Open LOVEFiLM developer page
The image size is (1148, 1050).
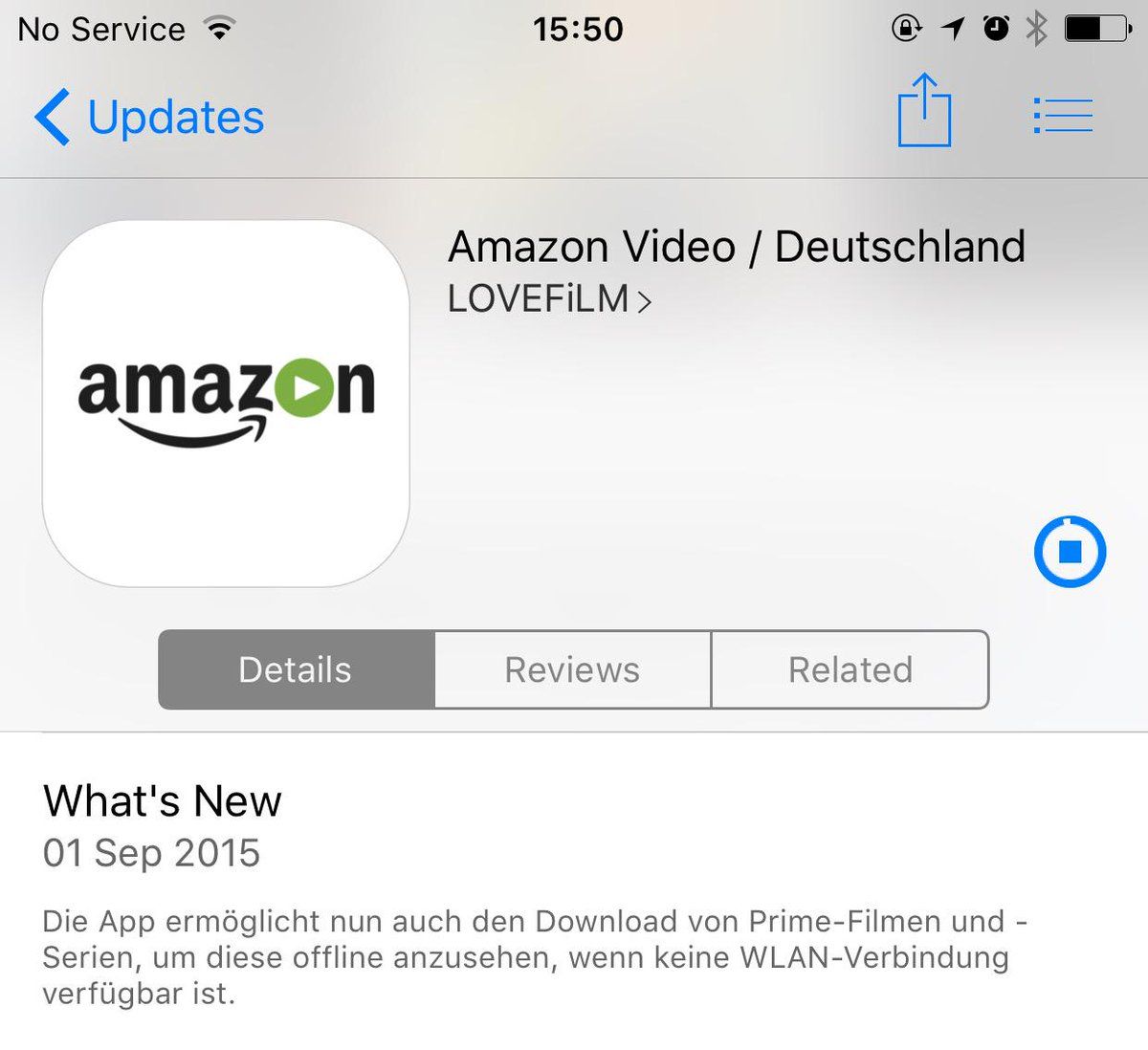click(549, 299)
